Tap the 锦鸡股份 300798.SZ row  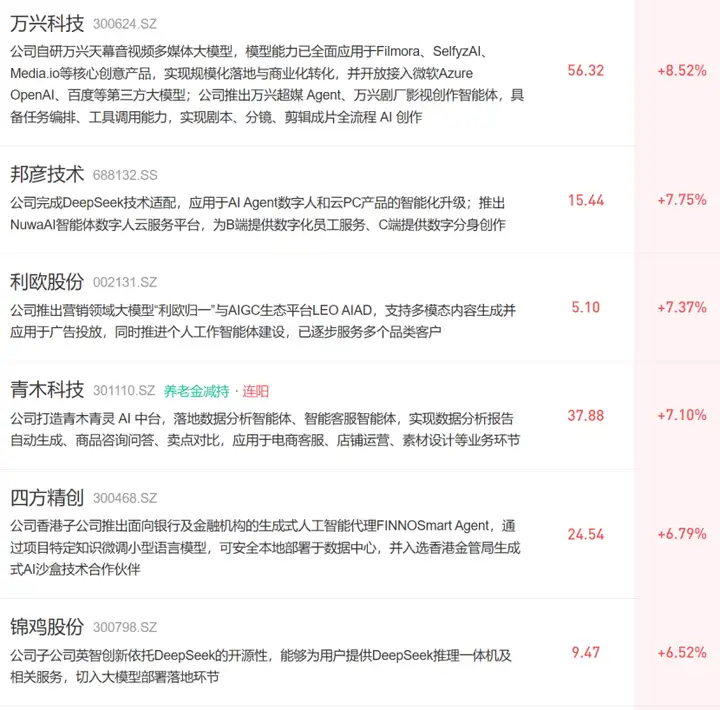(360, 652)
